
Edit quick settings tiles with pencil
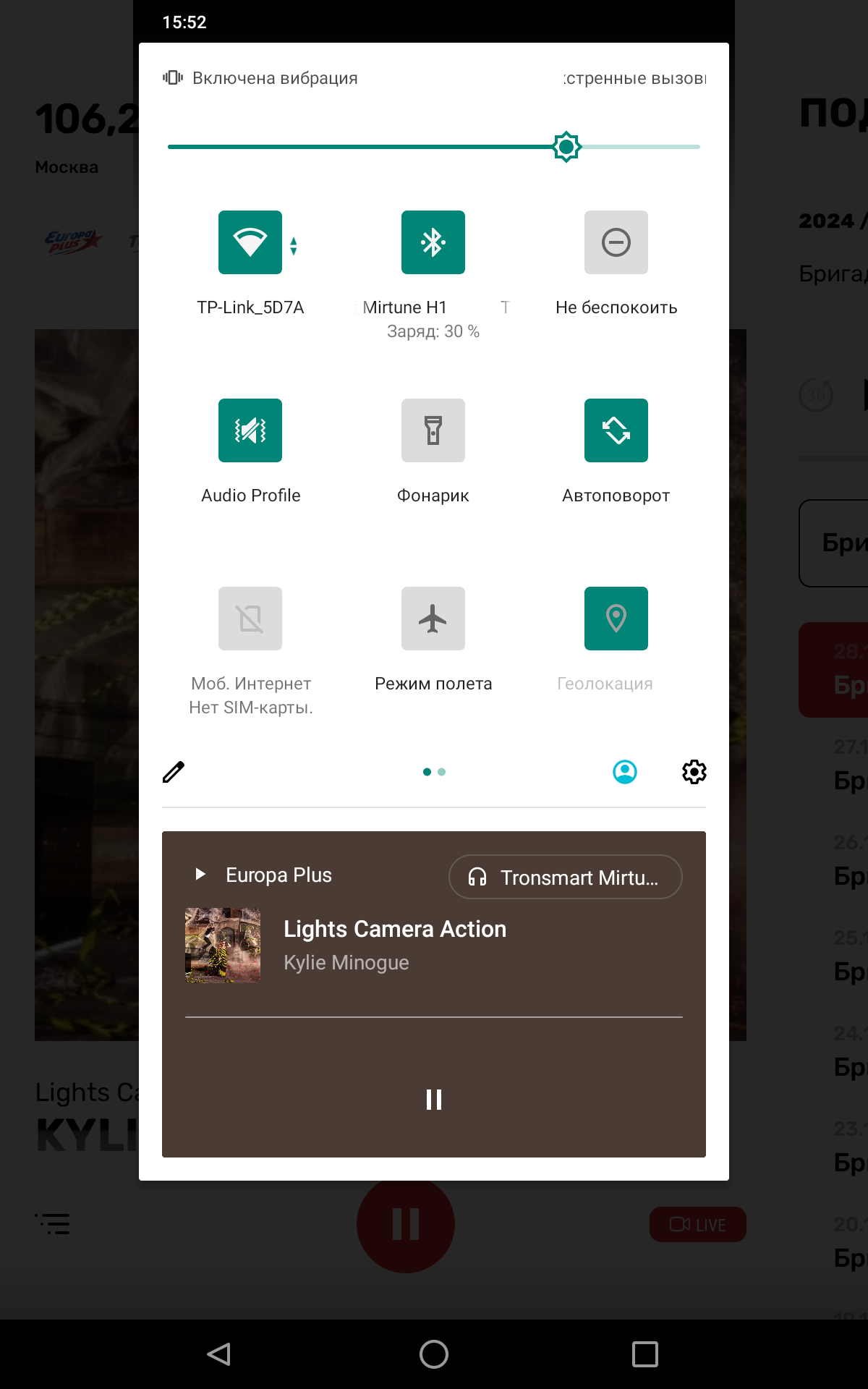[174, 772]
